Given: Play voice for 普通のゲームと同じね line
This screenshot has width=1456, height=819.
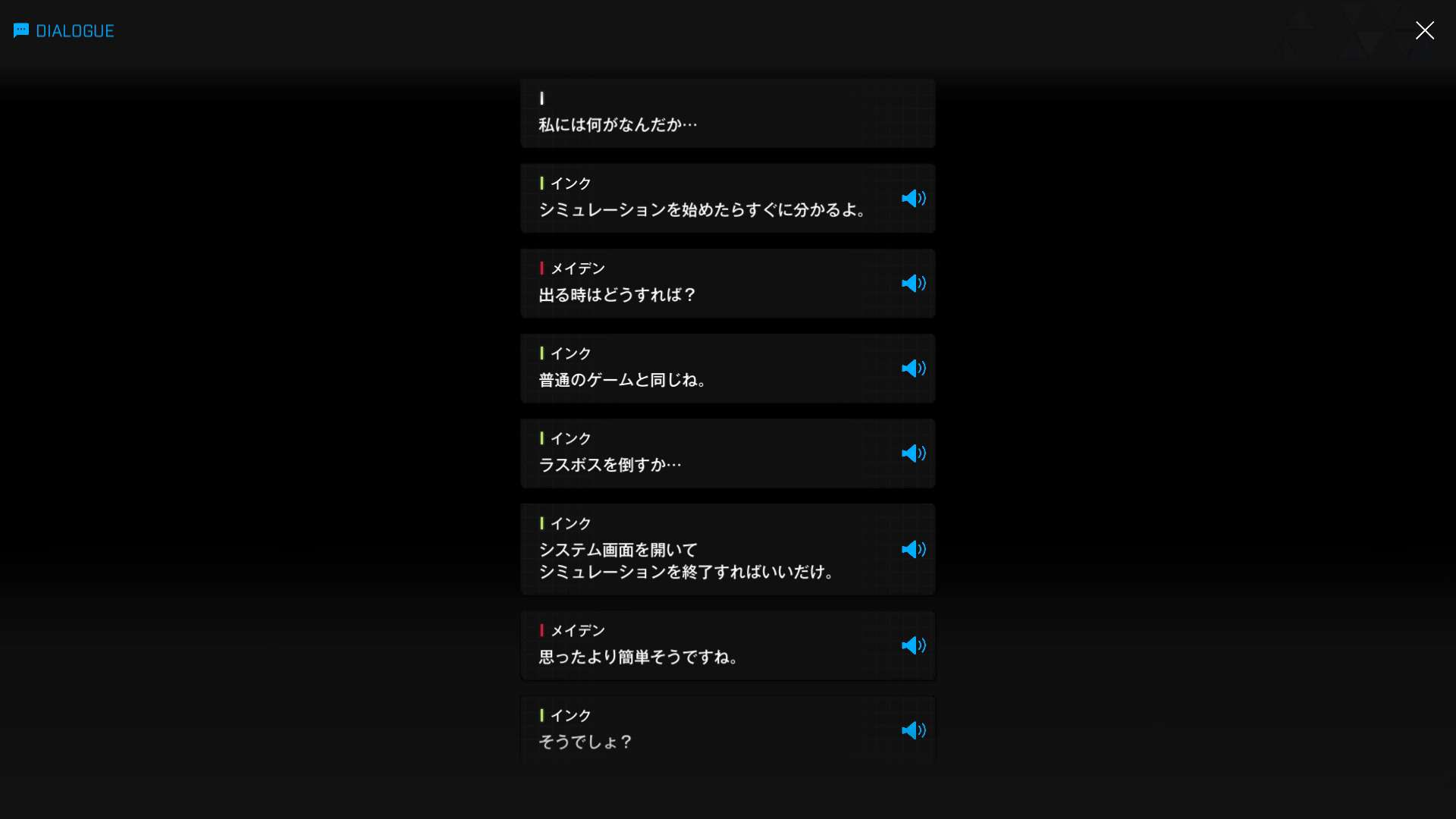Looking at the screenshot, I should pos(913,368).
